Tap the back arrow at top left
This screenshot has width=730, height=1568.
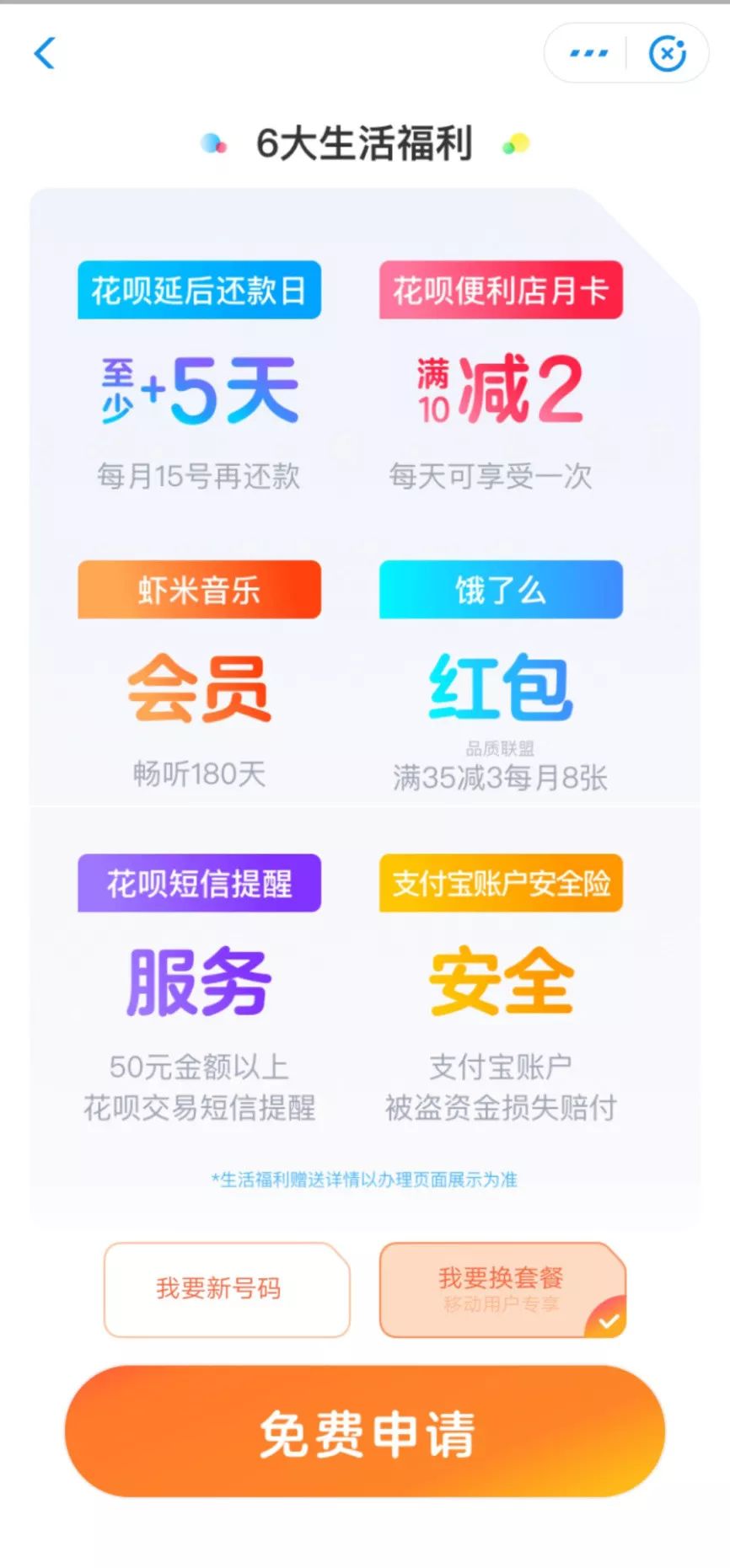coord(46,52)
